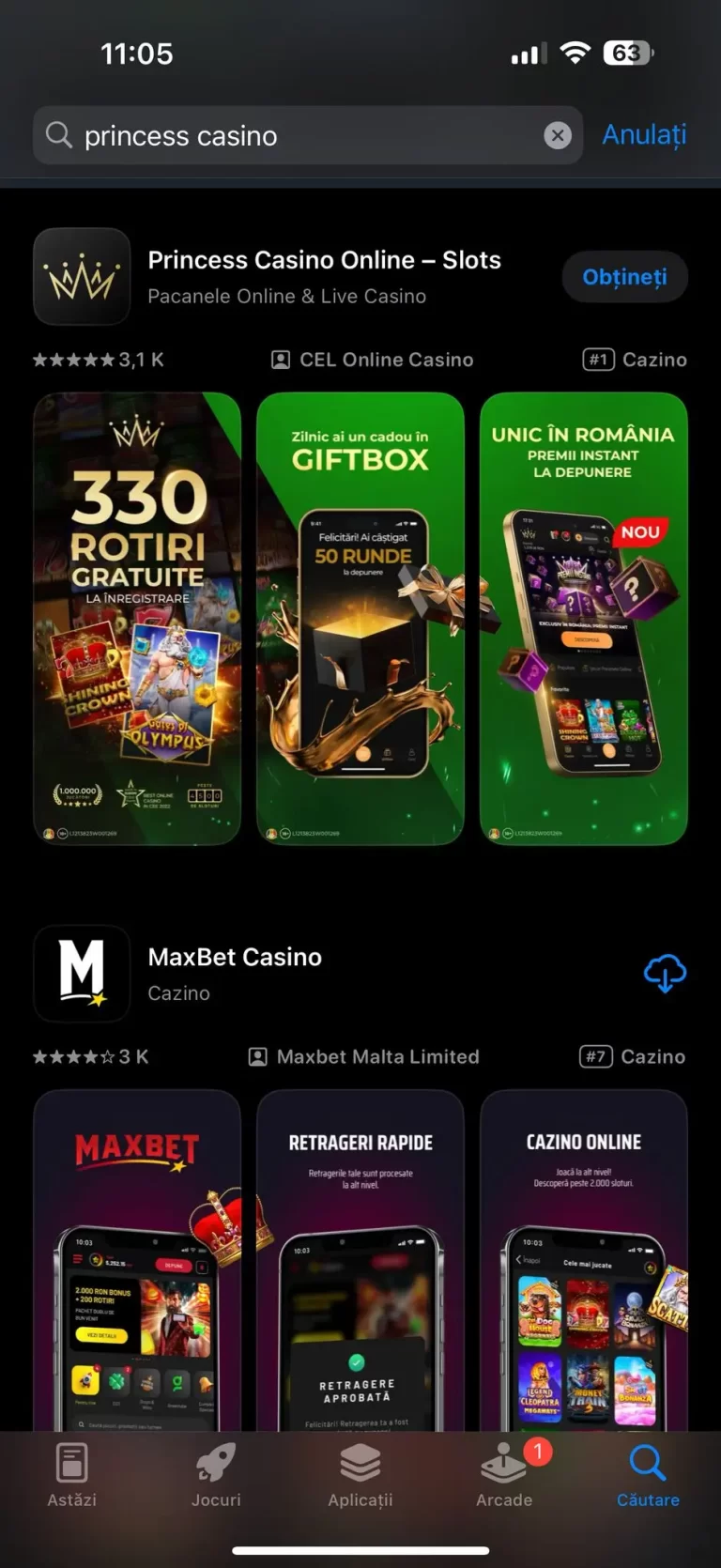View the Cazino Online MaxBet screenshot
Screen dimensions: 721x1568
[584, 1260]
